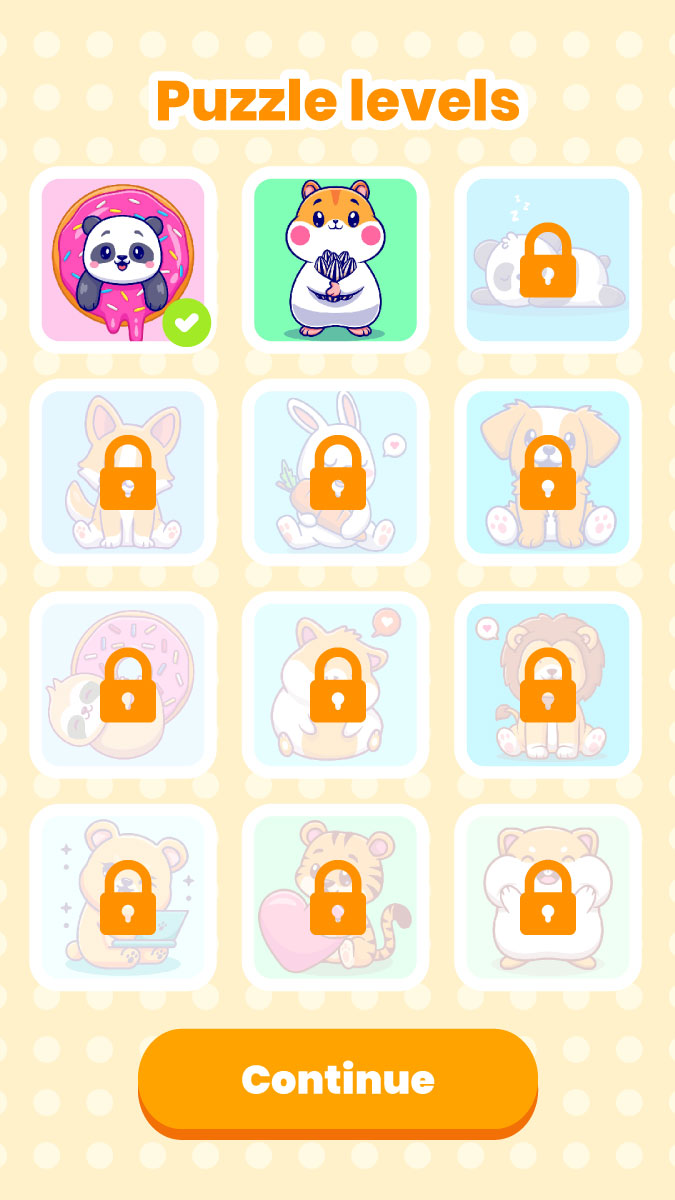Viewport: 675px width, 1200px height.
Task: Tap the locked bear with laptop level
Action: point(123,897)
